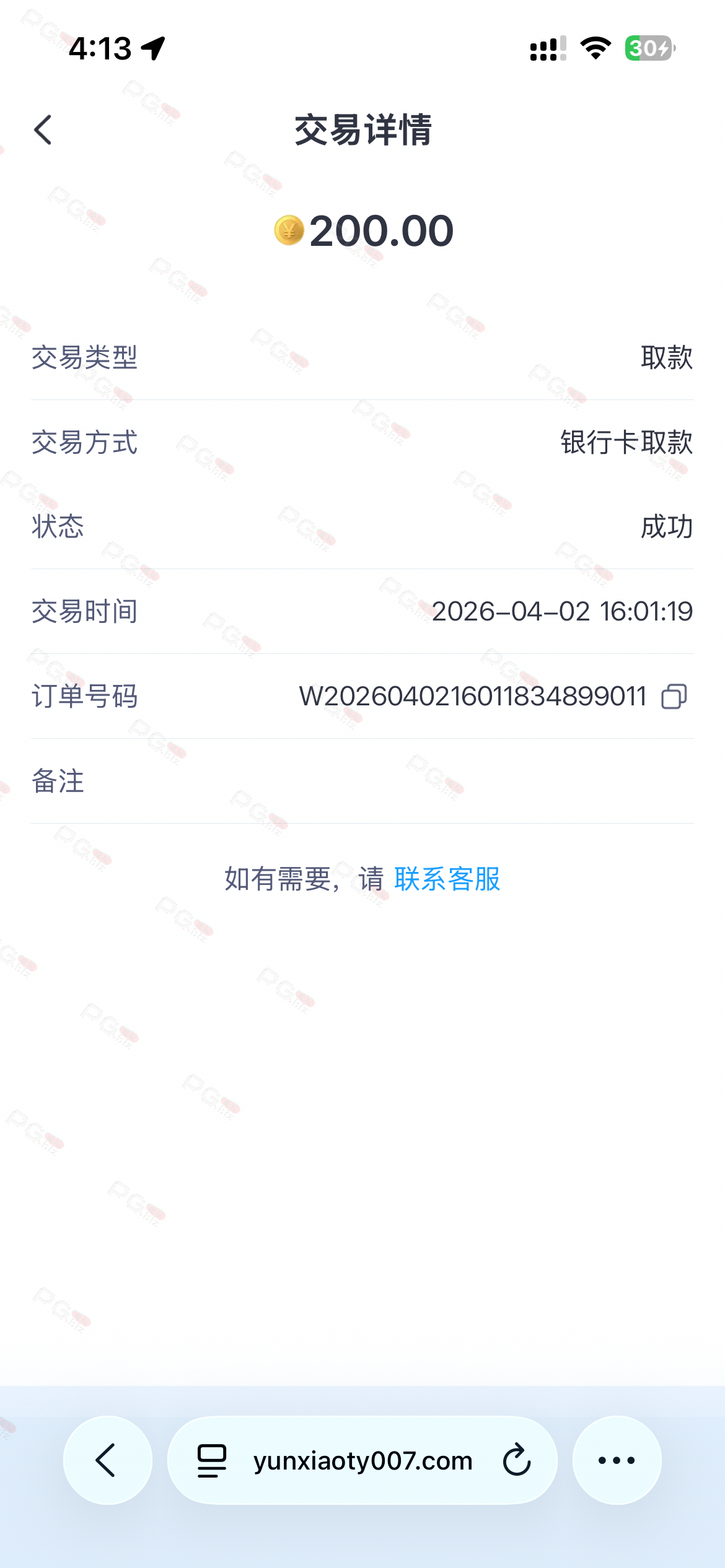This screenshot has height=1568, width=725.
Task: Open the page menu icon beside the URL
Action: (212, 1460)
